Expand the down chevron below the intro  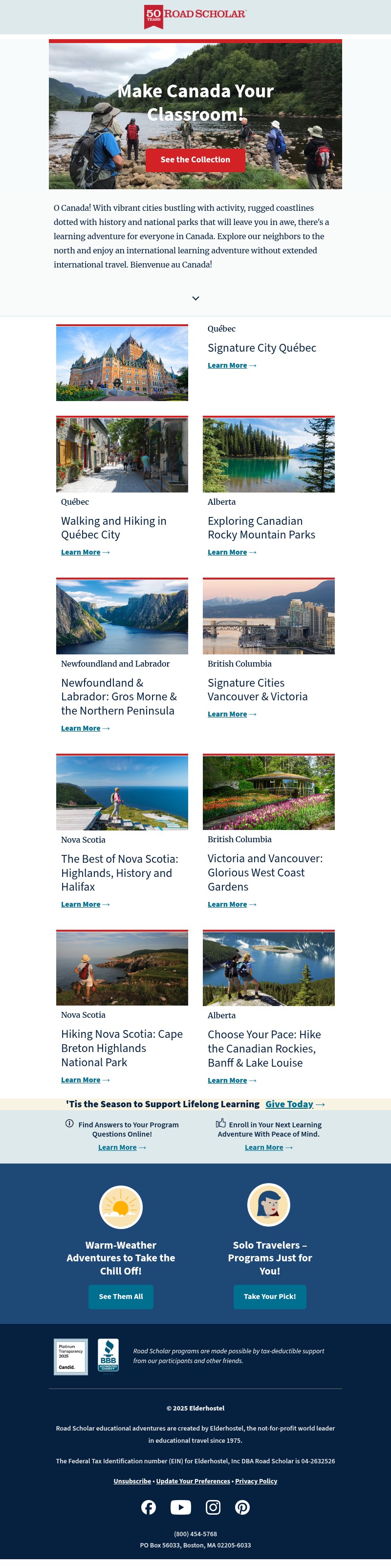tap(195, 298)
